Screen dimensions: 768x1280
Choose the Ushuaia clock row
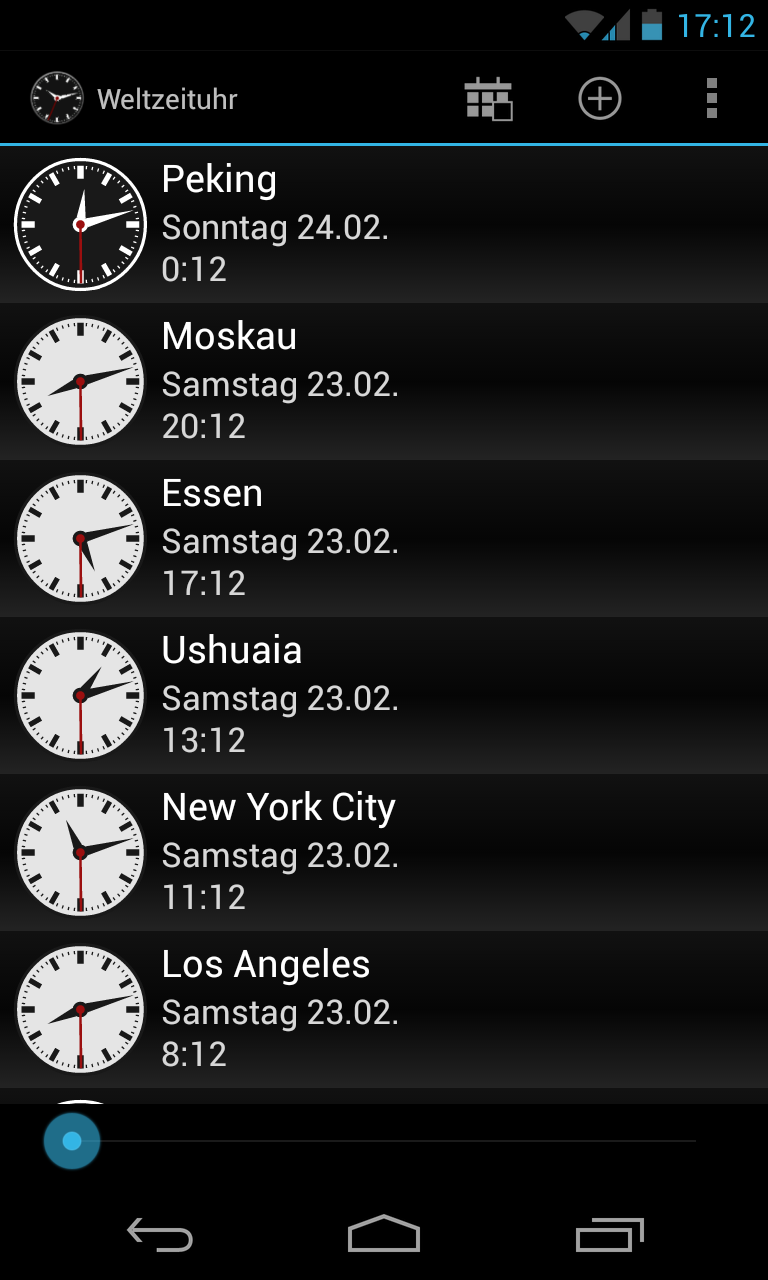[x=384, y=695]
